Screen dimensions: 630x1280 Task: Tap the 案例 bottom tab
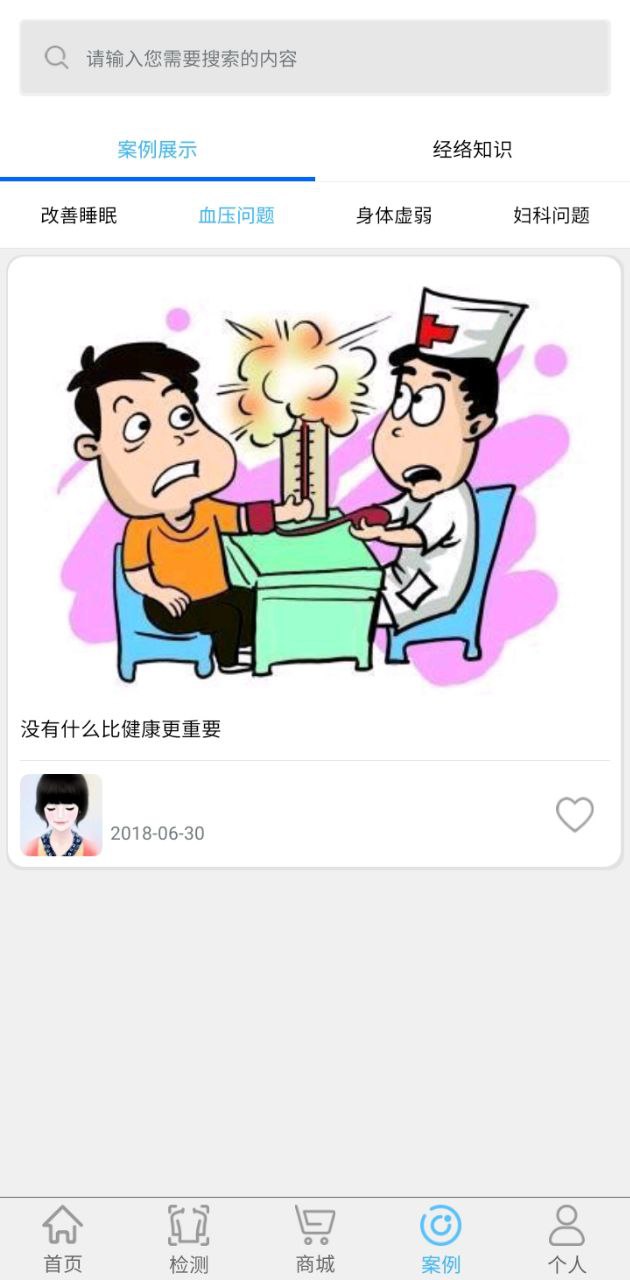click(x=441, y=1239)
